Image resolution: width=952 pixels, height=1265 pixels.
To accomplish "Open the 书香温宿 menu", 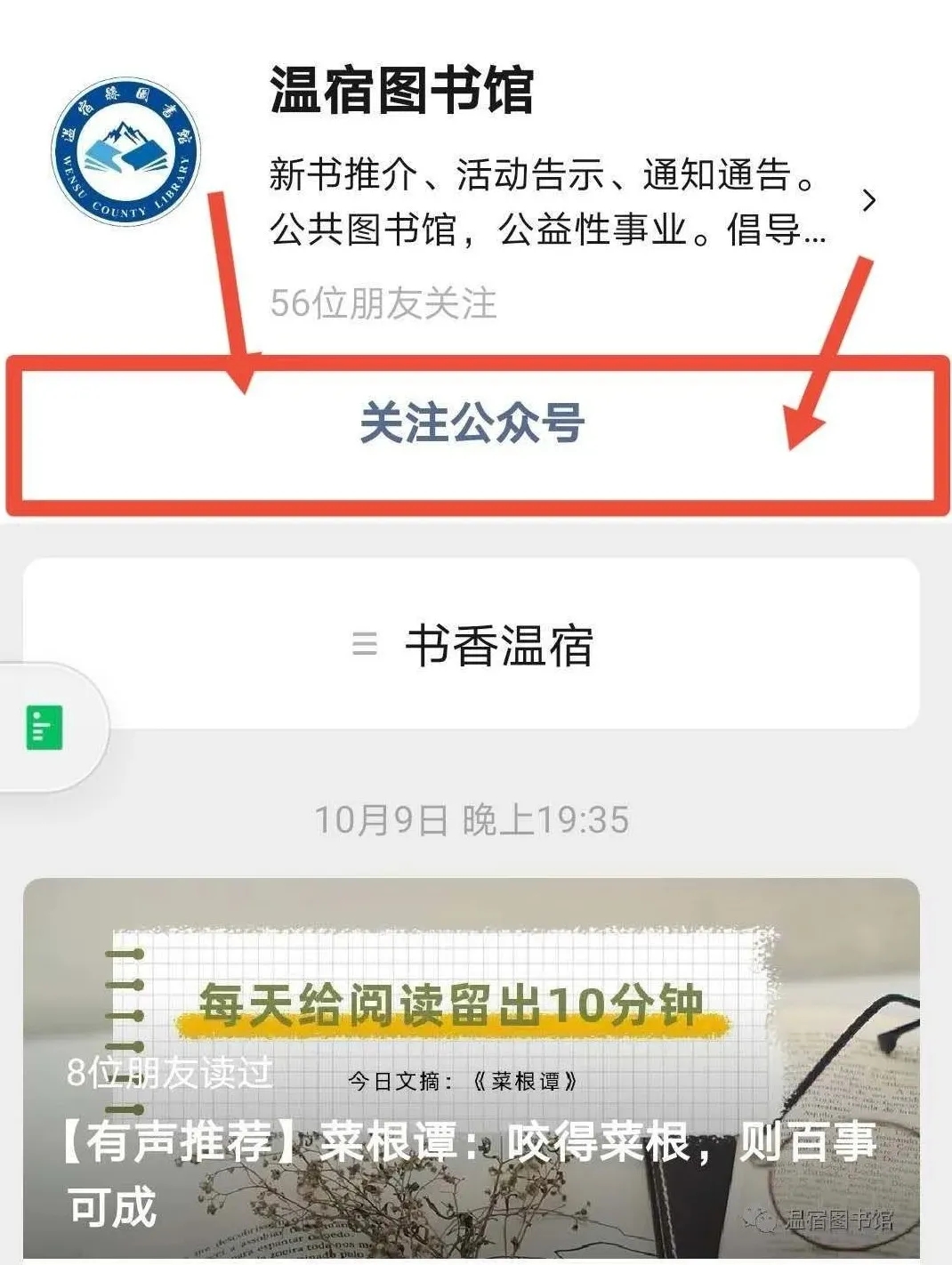I will [472, 645].
